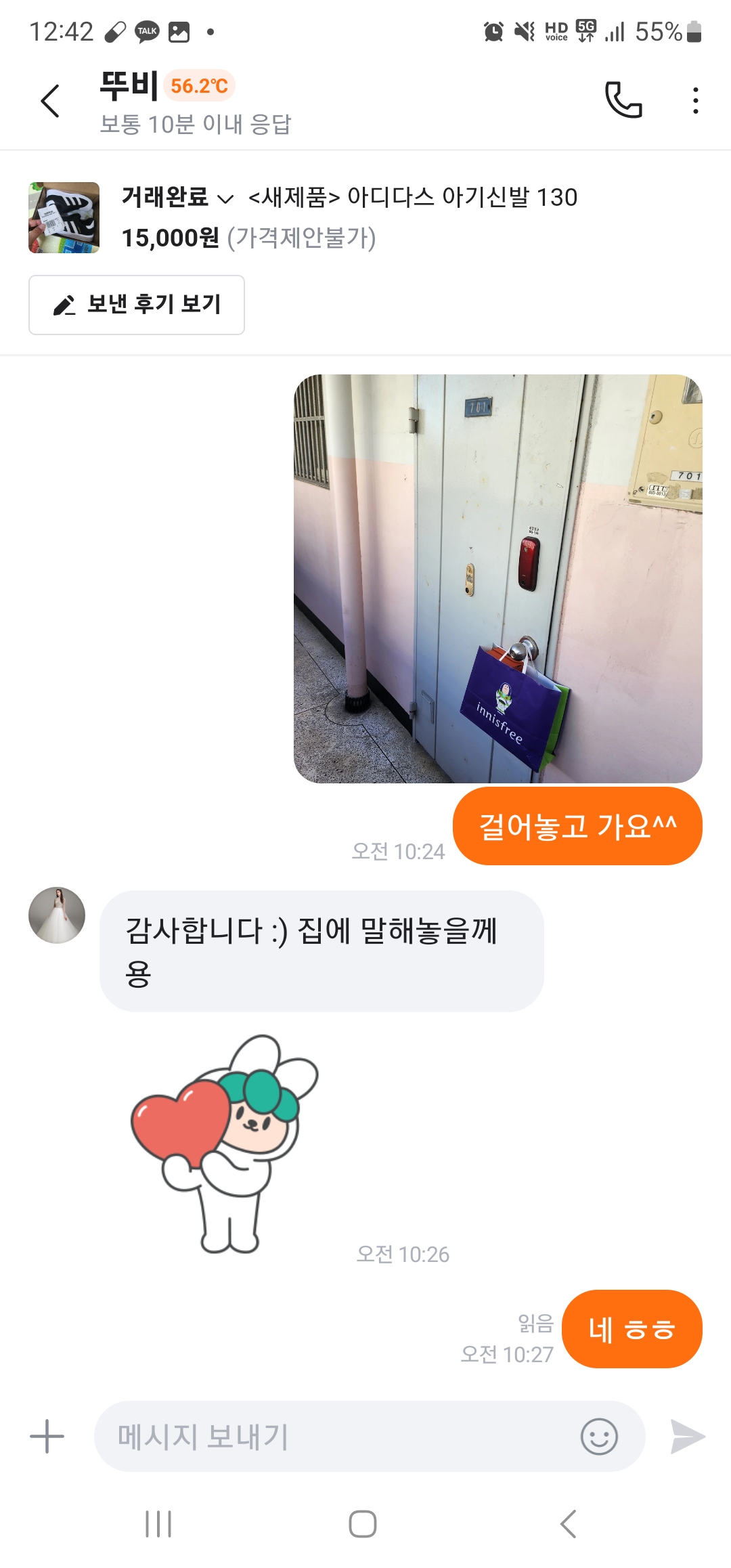Send the message with the arrow icon
This screenshot has width=731, height=1568.
(687, 1436)
